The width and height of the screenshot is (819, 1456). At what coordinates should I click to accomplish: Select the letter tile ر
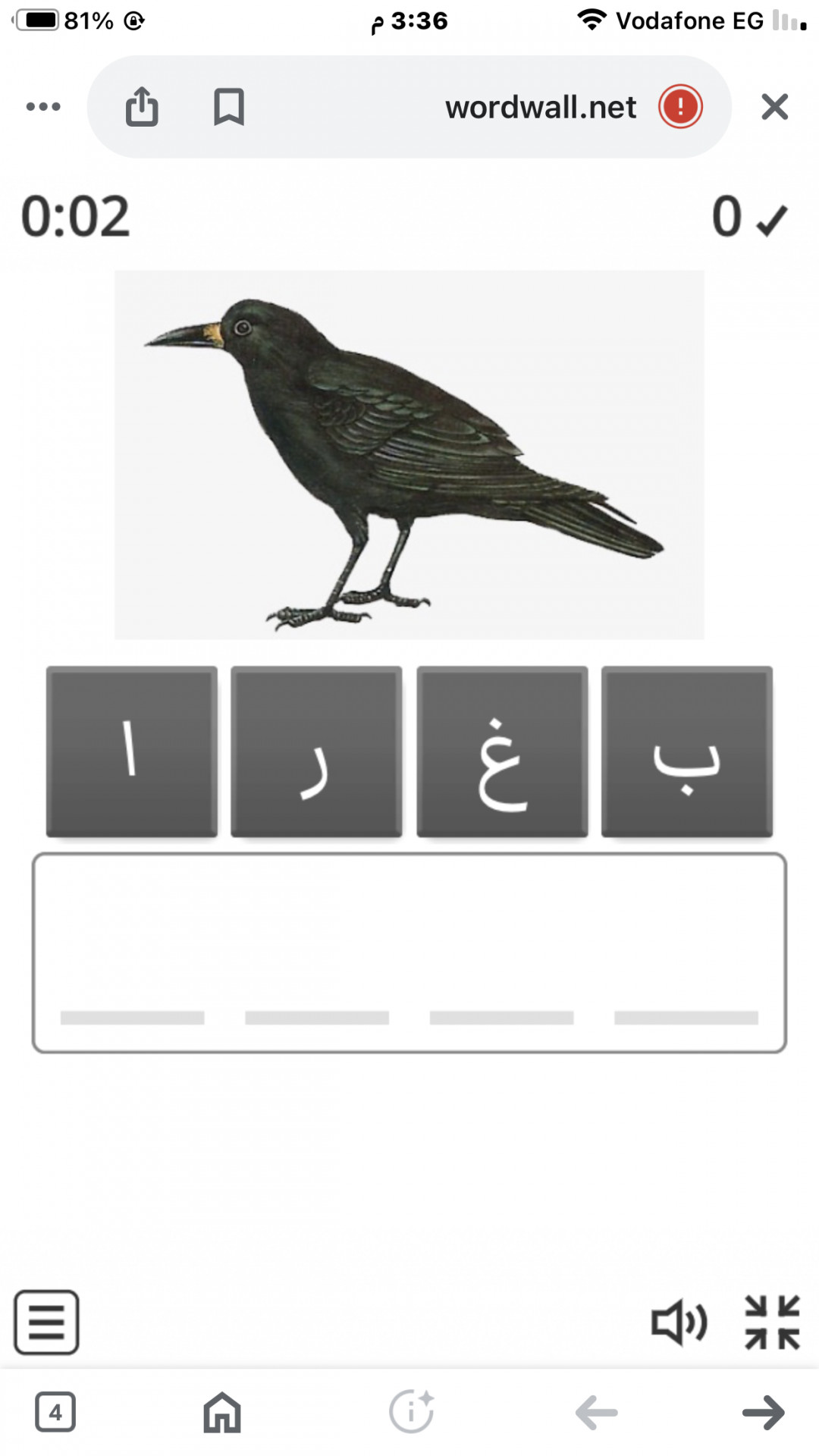pyautogui.click(x=316, y=752)
